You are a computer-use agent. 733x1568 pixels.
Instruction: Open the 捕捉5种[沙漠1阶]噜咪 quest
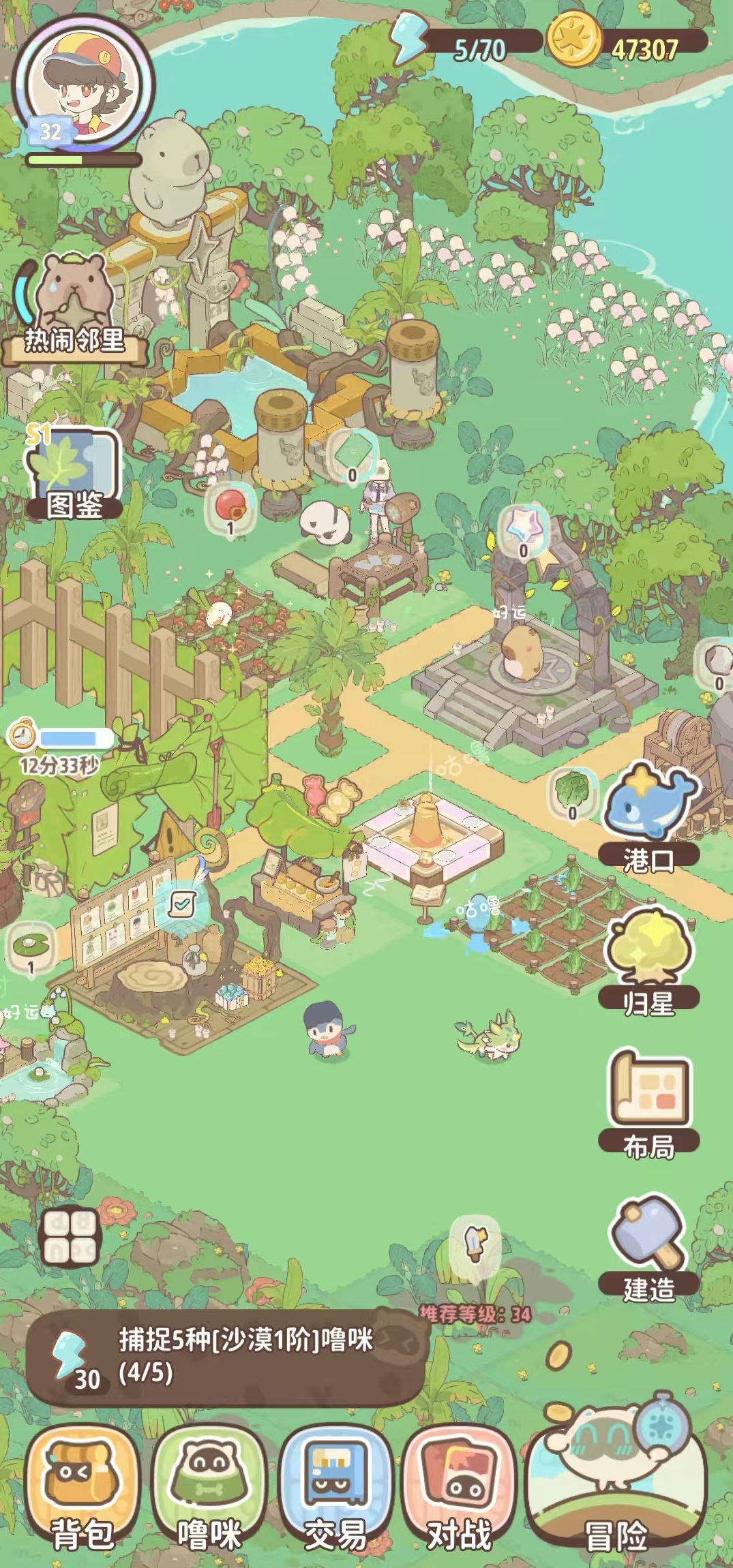pyautogui.click(x=225, y=1357)
